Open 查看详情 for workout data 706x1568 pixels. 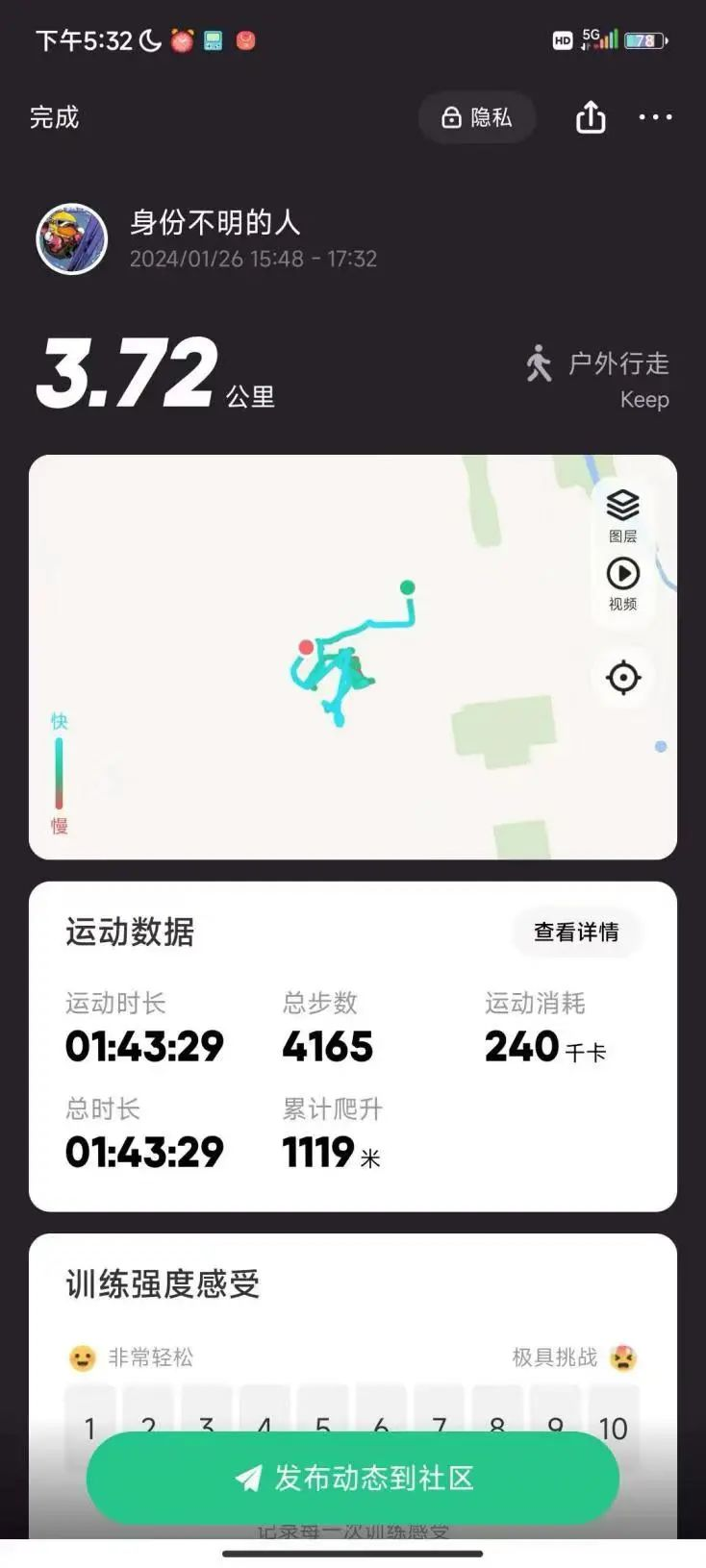pyautogui.click(x=575, y=932)
